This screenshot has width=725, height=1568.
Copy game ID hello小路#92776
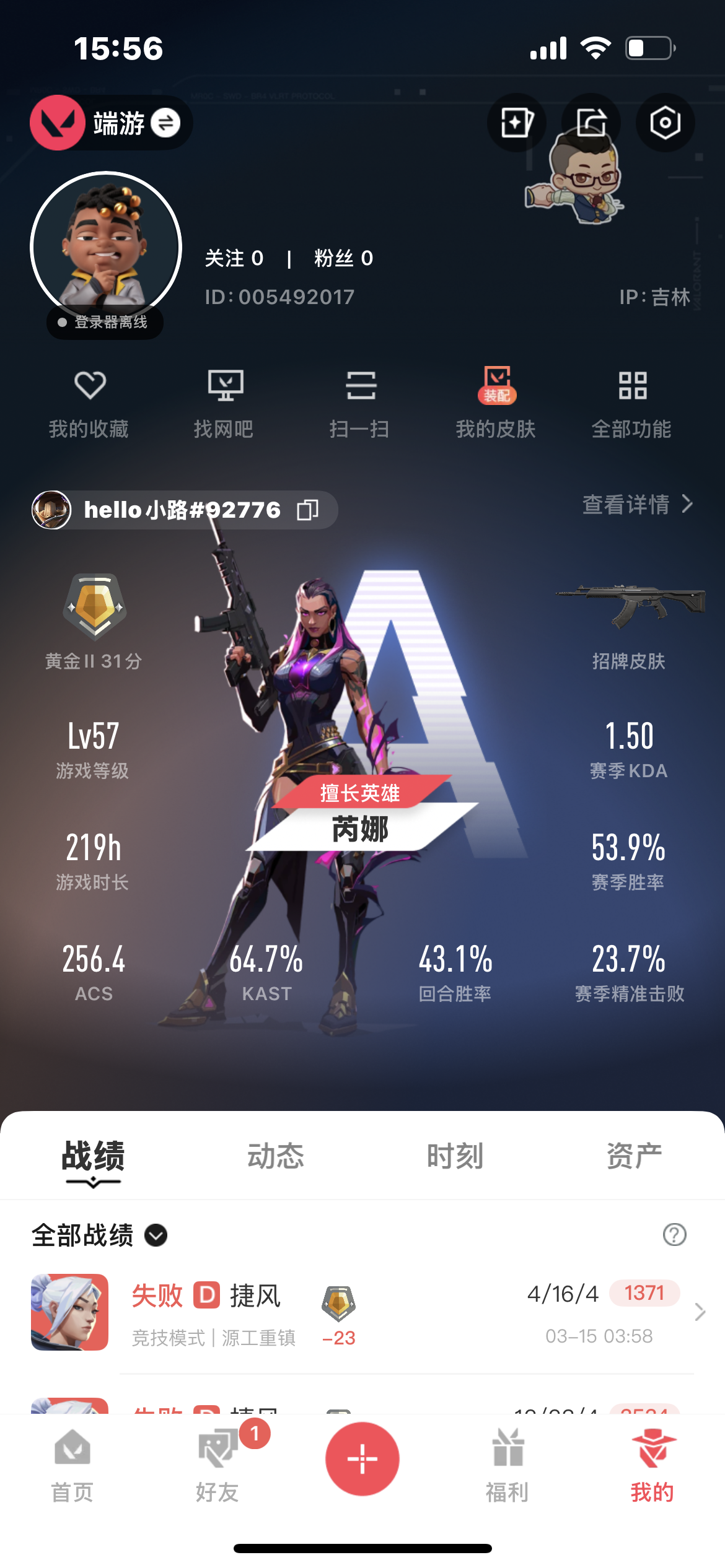[308, 510]
